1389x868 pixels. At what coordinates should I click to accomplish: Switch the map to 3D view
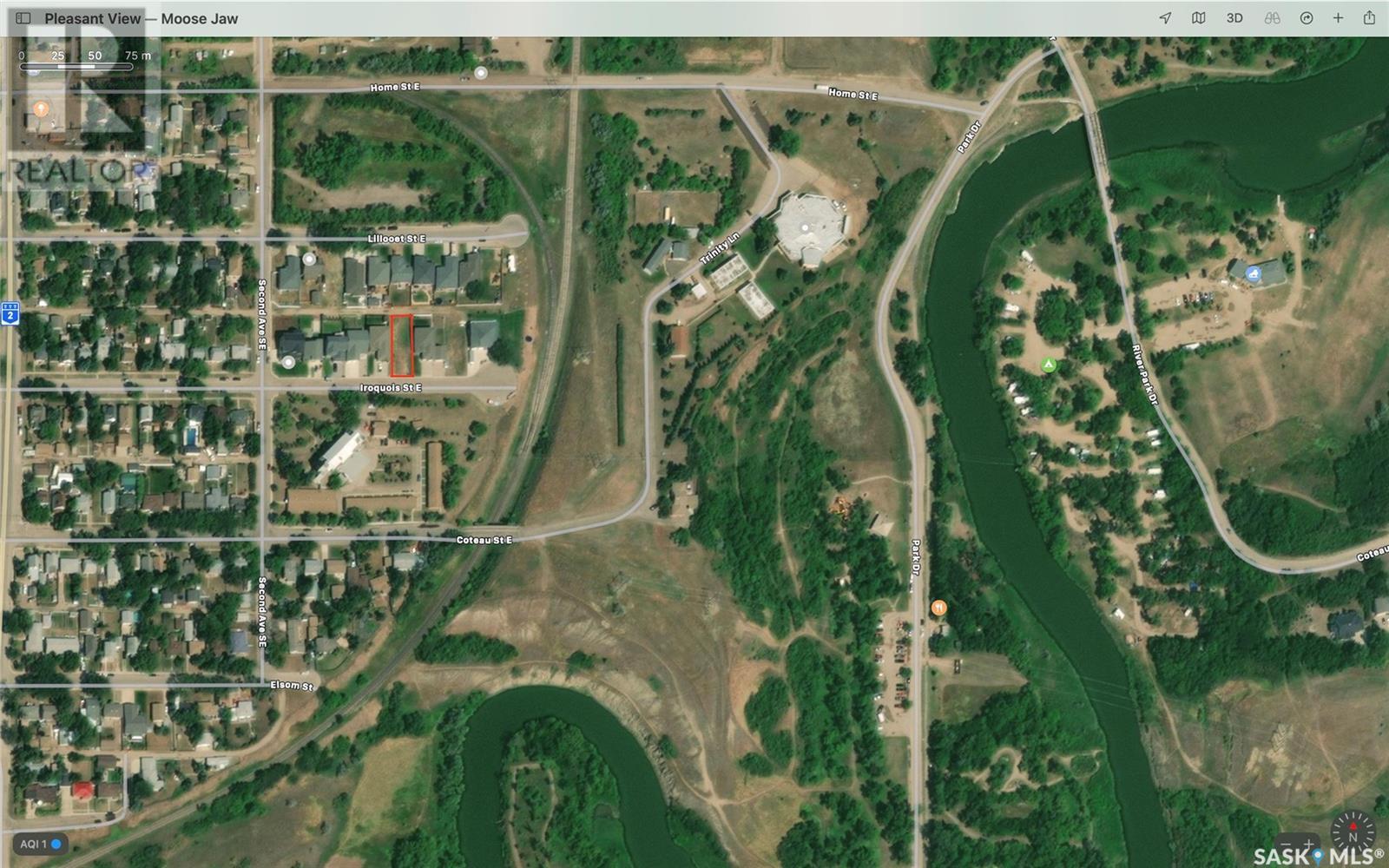pos(1234,18)
